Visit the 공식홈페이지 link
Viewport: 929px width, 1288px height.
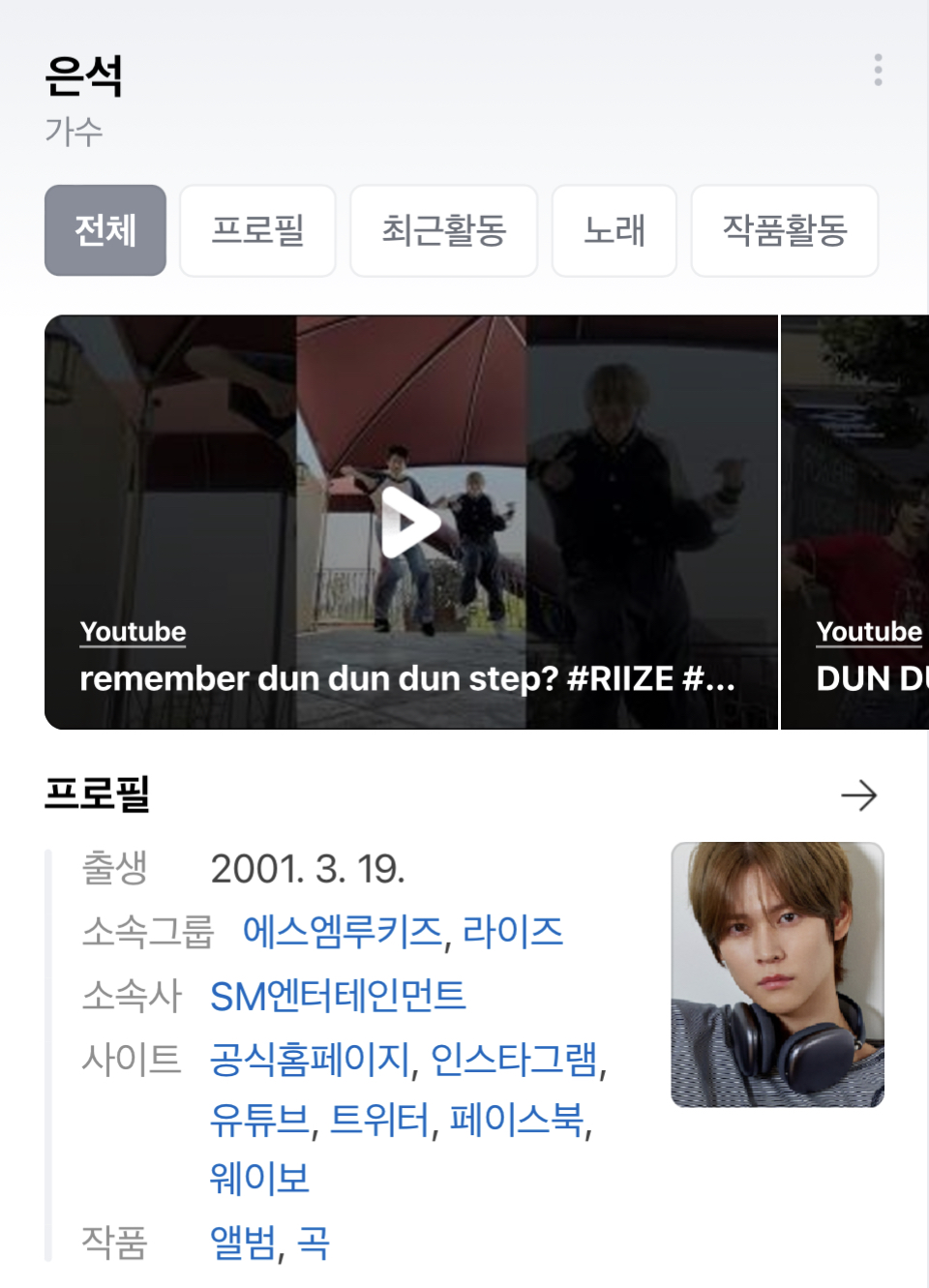pyautogui.click(x=312, y=1060)
